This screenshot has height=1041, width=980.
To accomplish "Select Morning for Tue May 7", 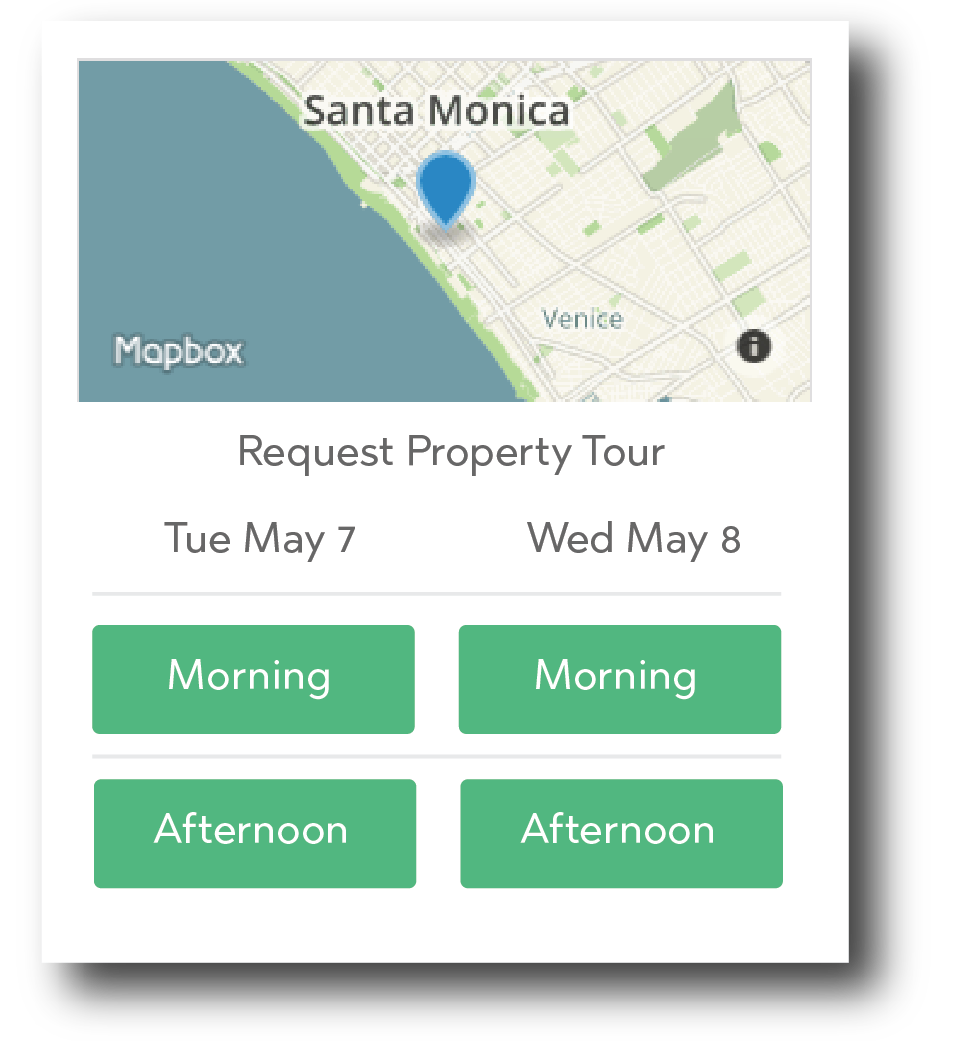I will tap(253, 679).
